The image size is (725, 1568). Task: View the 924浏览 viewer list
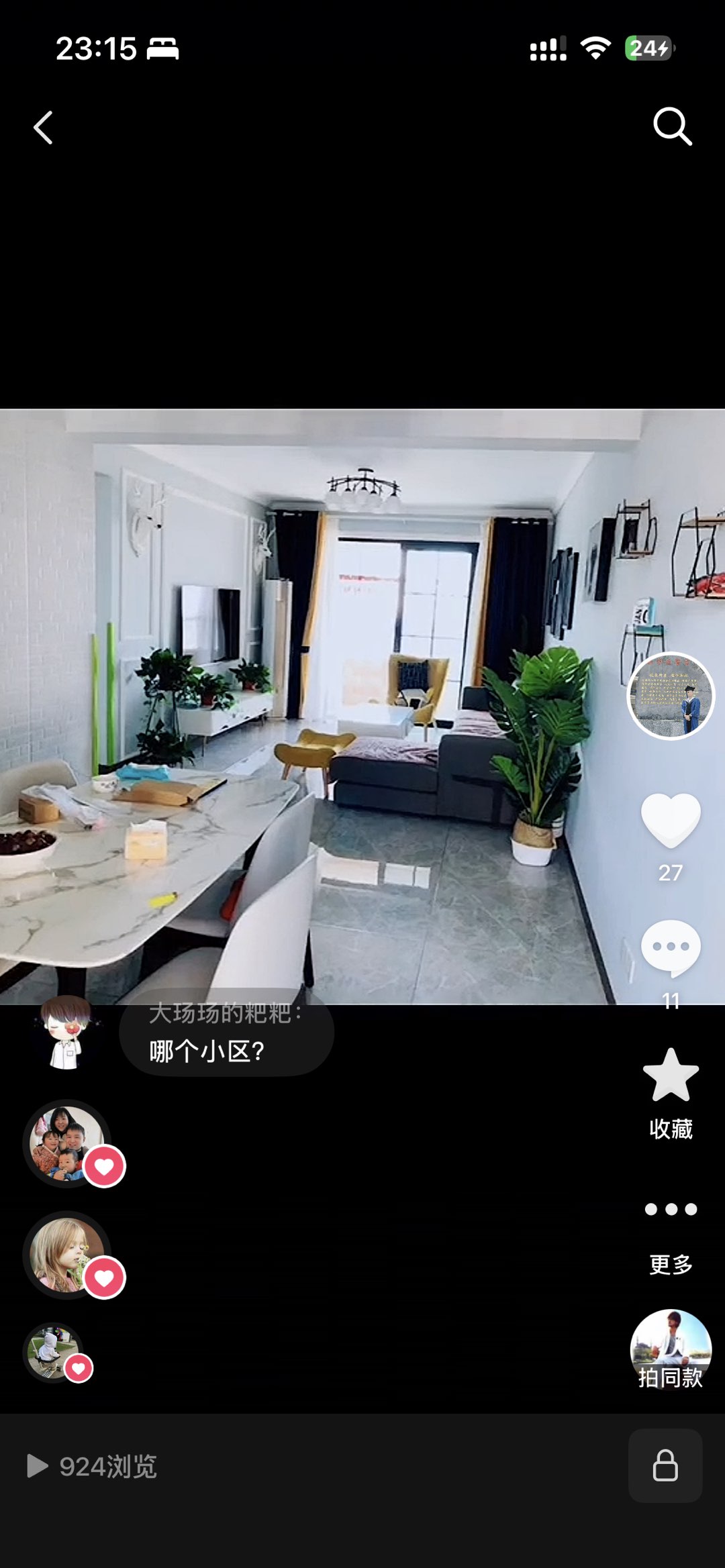92,1466
